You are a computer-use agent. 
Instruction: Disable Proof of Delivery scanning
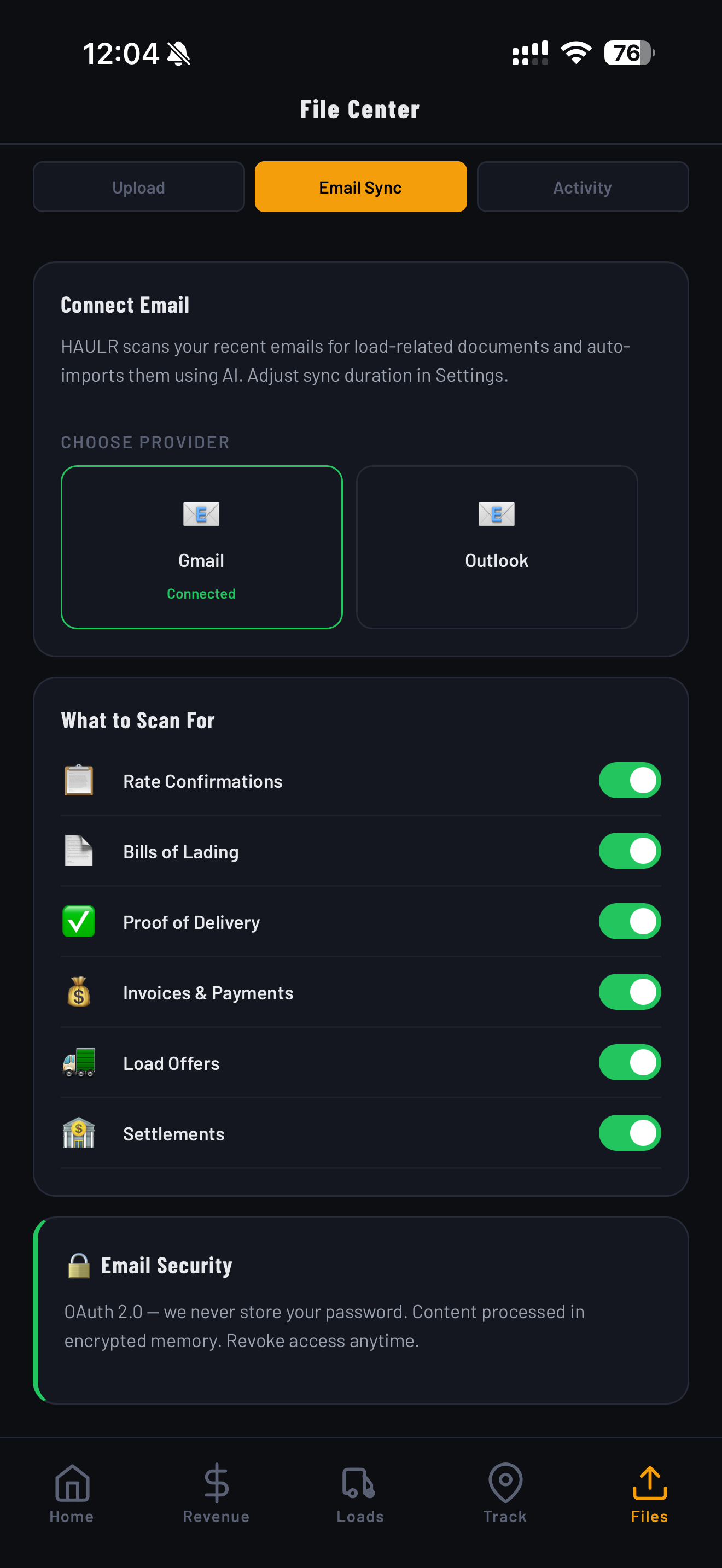630,922
